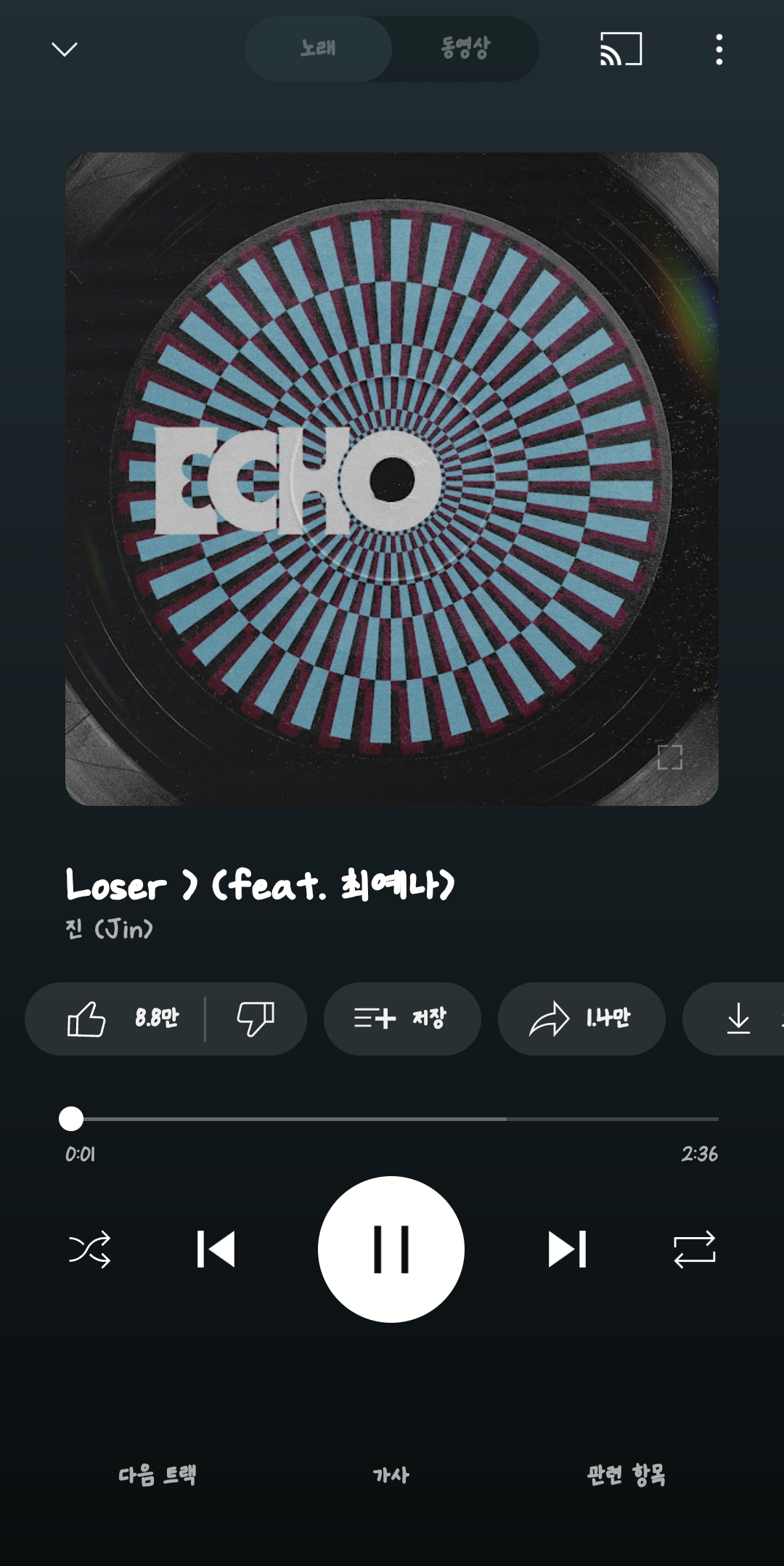Open the 가사 lyrics tab

point(391,1475)
